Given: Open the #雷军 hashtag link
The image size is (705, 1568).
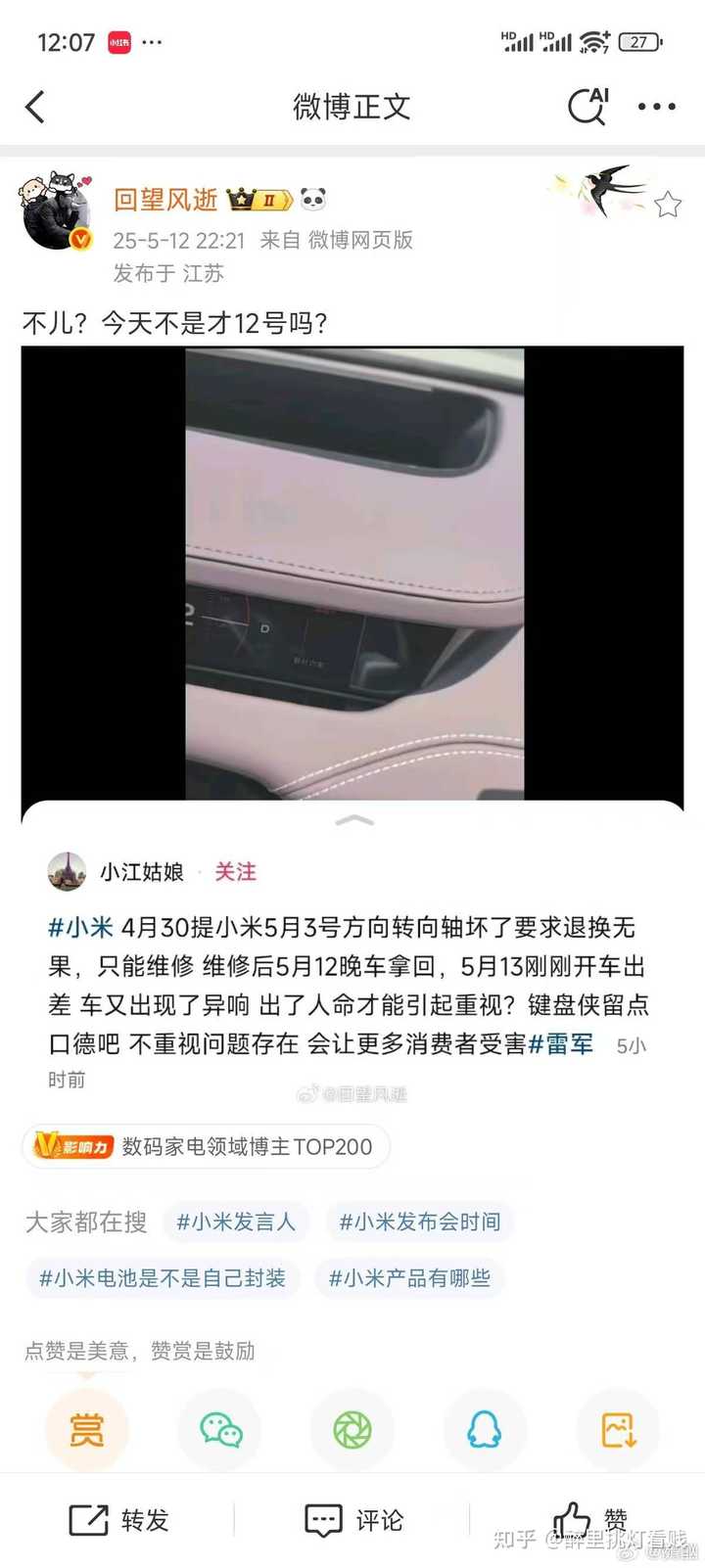Looking at the screenshot, I should (x=560, y=1044).
